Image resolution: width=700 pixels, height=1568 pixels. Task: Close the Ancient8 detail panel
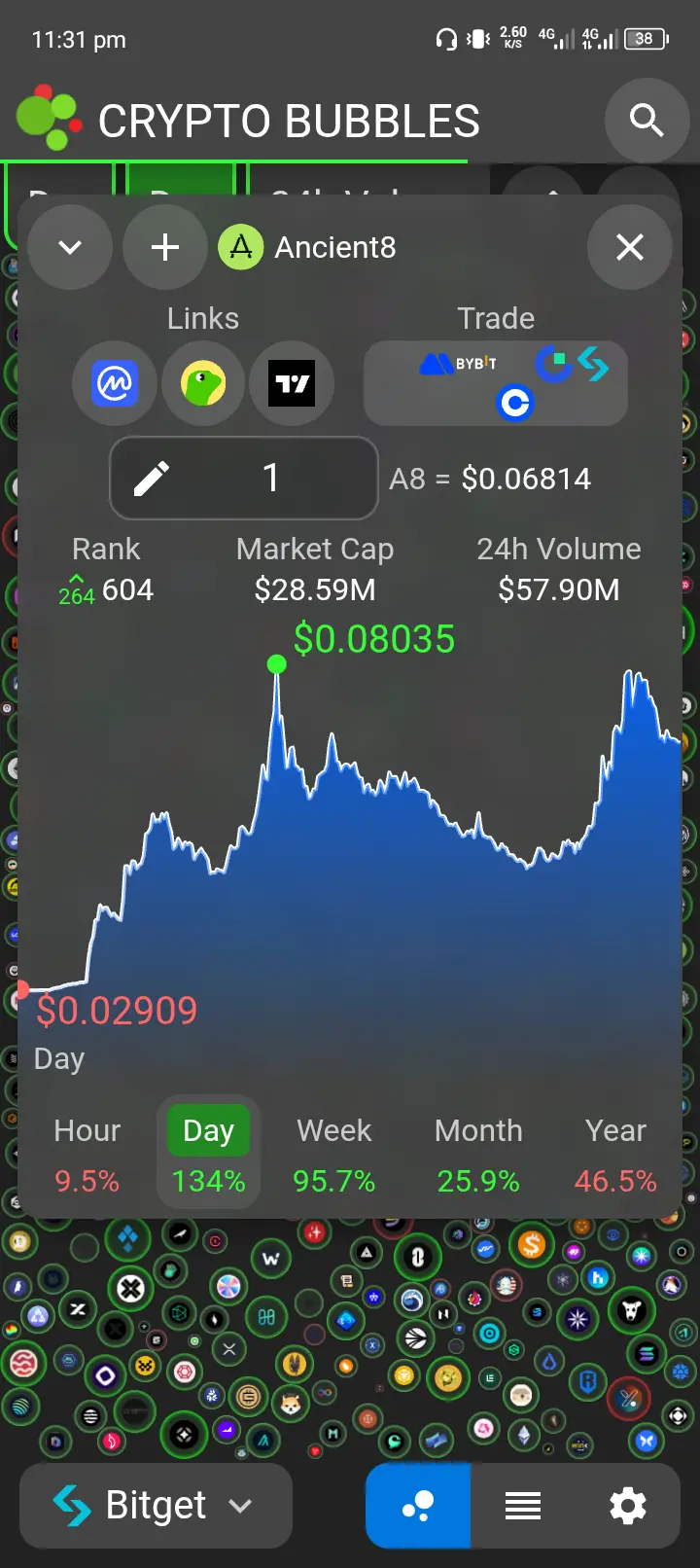(630, 247)
